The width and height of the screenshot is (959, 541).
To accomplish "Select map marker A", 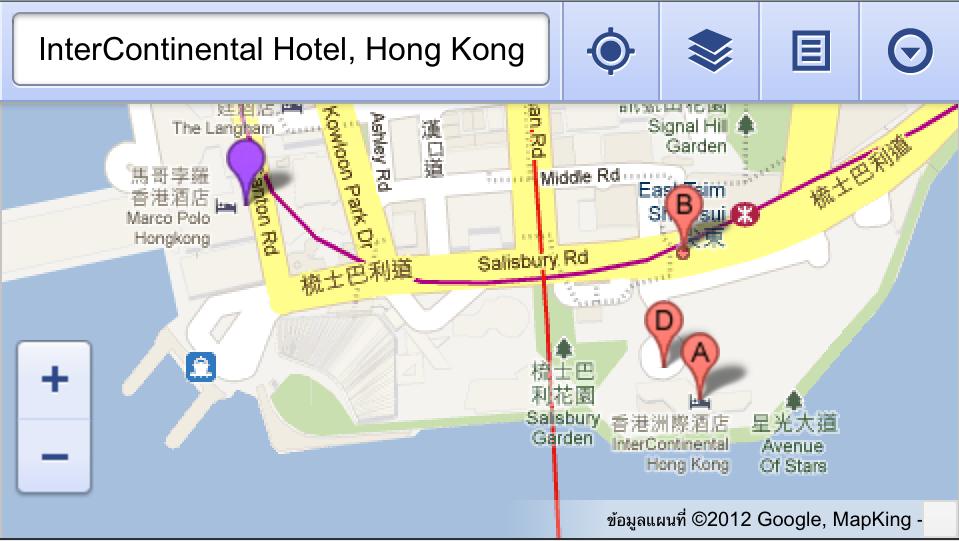I will tap(700, 355).
